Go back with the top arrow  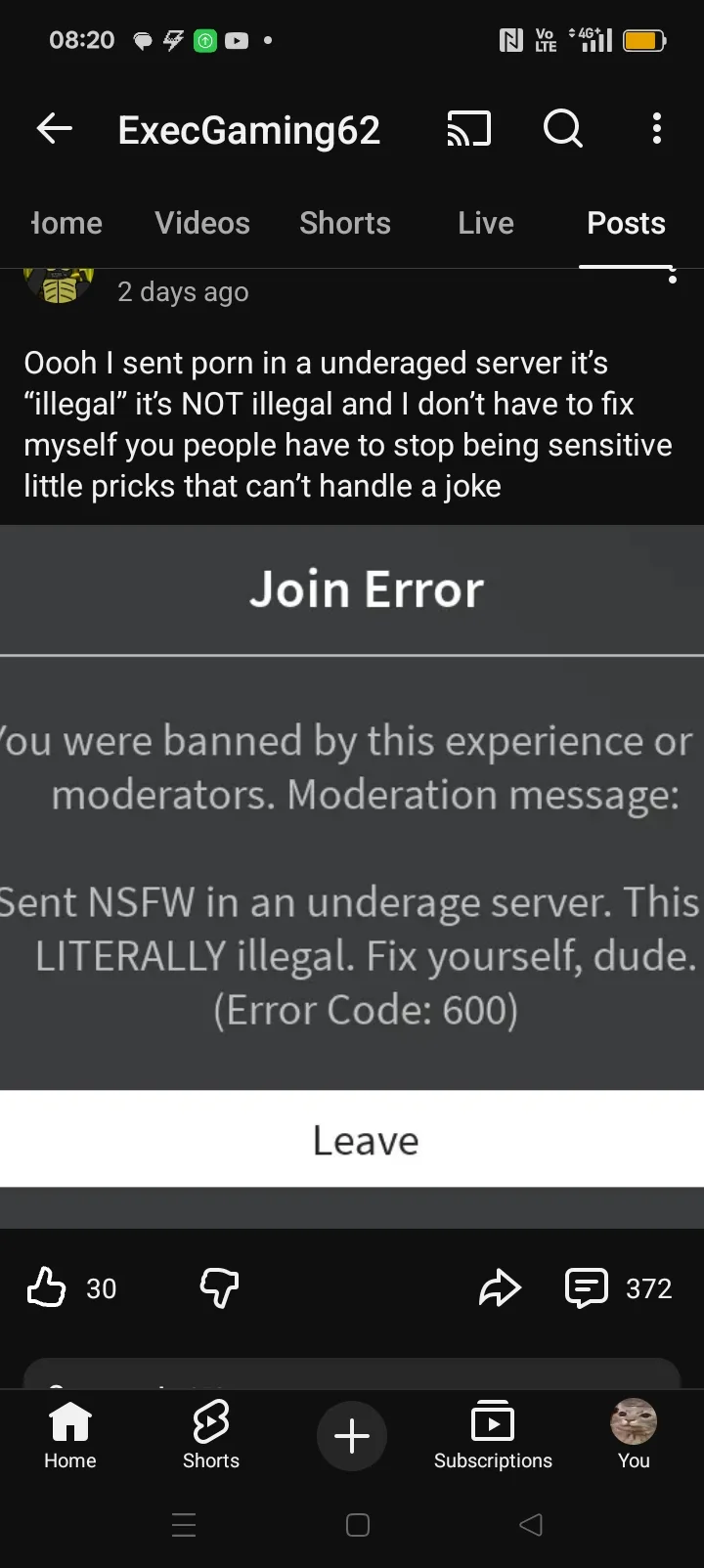[x=55, y=128]
